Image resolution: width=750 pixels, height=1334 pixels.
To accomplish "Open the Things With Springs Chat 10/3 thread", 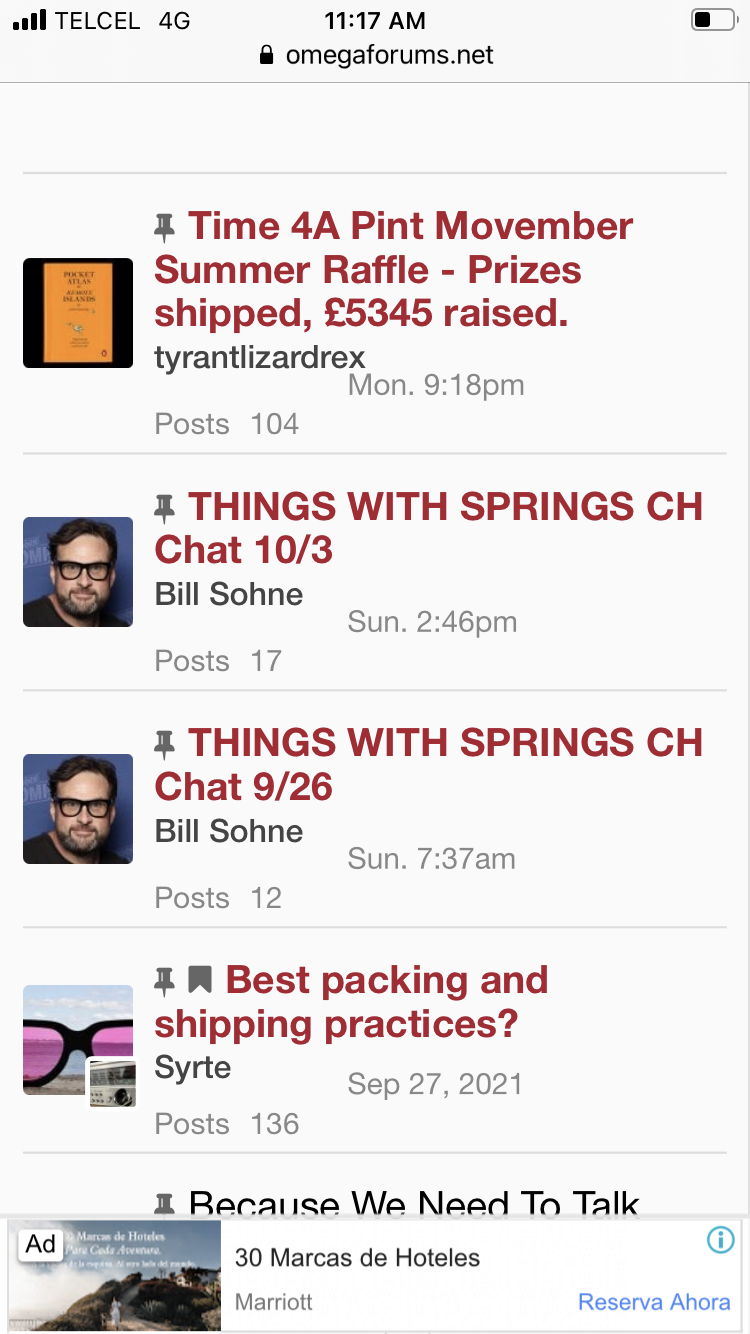I will point(445,527).
